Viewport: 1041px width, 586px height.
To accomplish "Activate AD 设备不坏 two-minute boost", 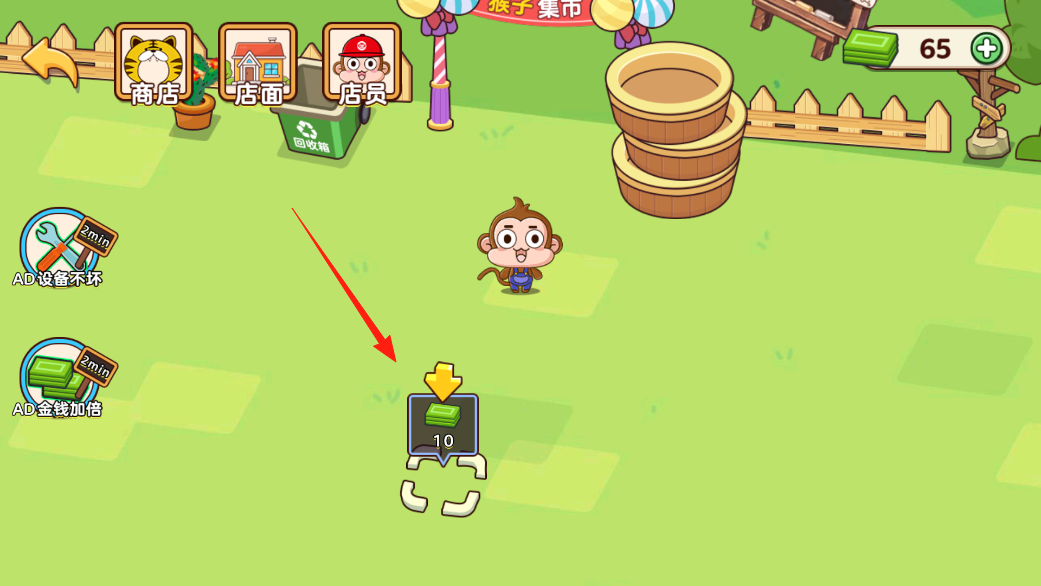I will [62, 246].
